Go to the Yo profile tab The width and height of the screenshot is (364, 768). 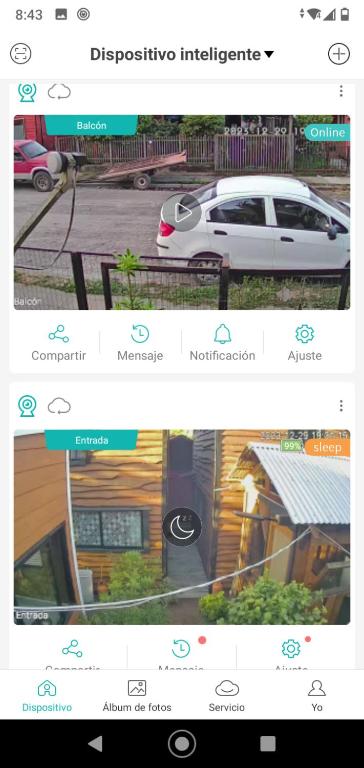point(317,696)
